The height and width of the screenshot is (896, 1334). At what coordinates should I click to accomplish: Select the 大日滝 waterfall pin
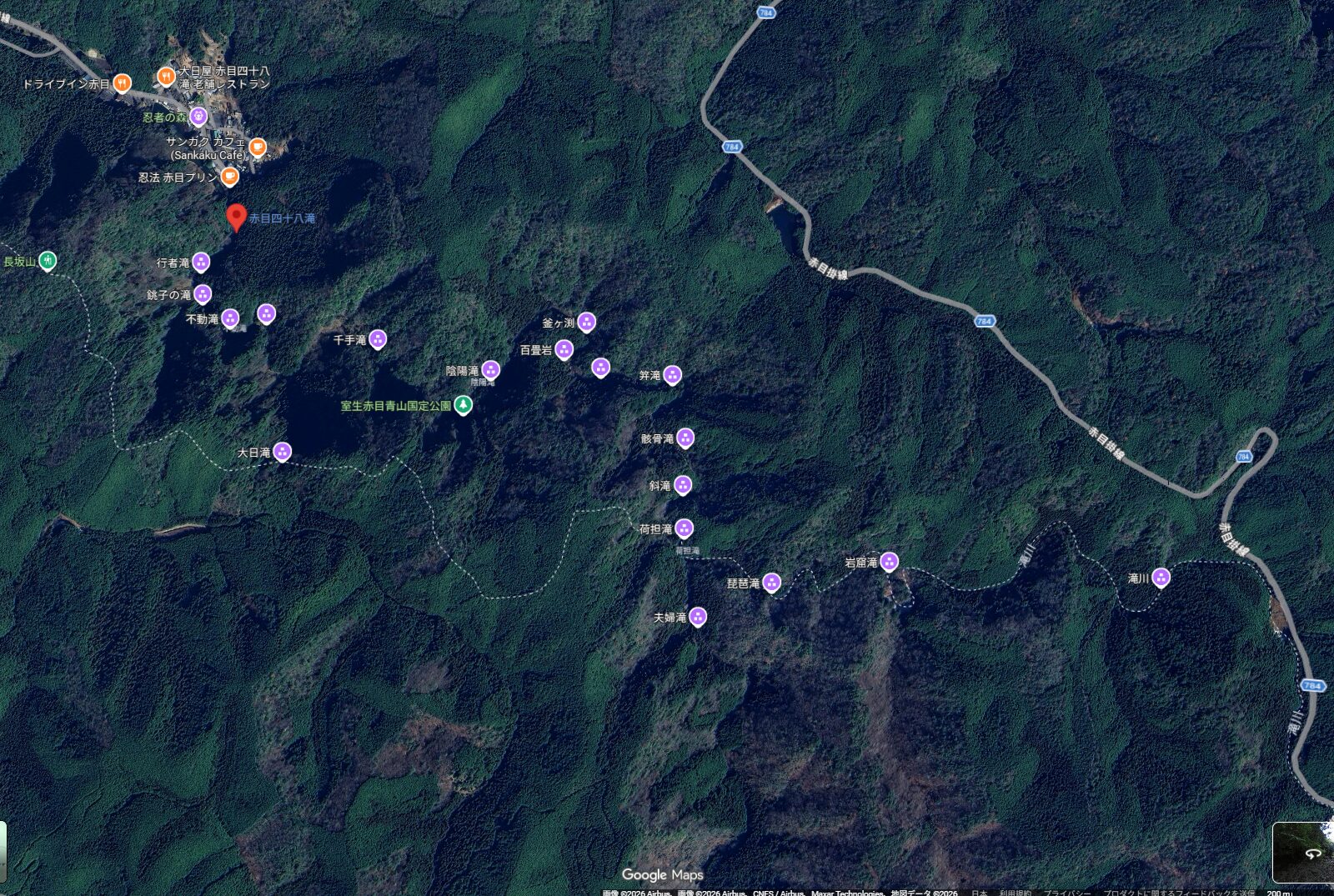pyautogui.click(x=282, y=451)
